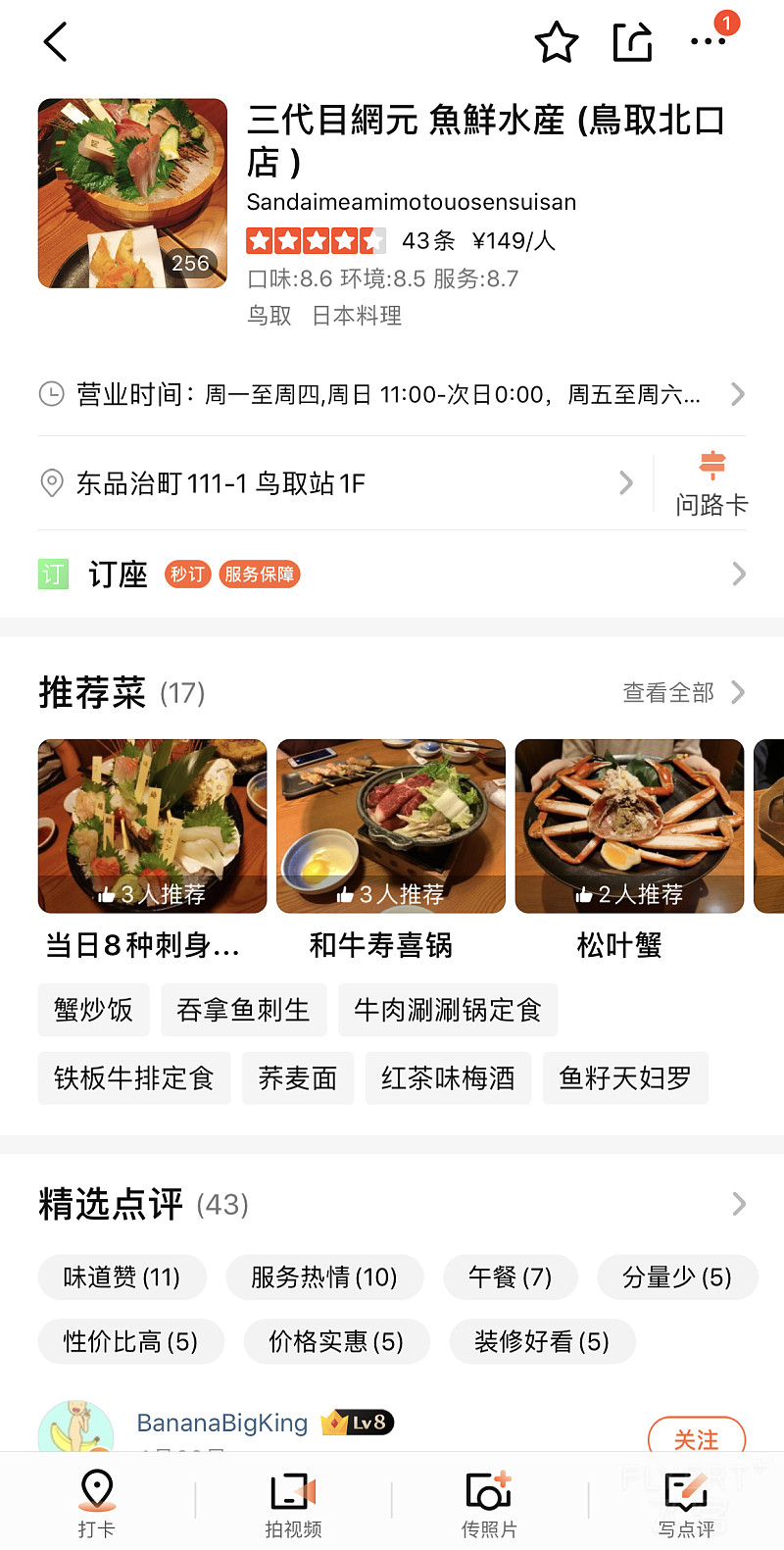Check in with the 打卡 button
Viewport: 784px width, 1550px height.
tap(96, 1502)
